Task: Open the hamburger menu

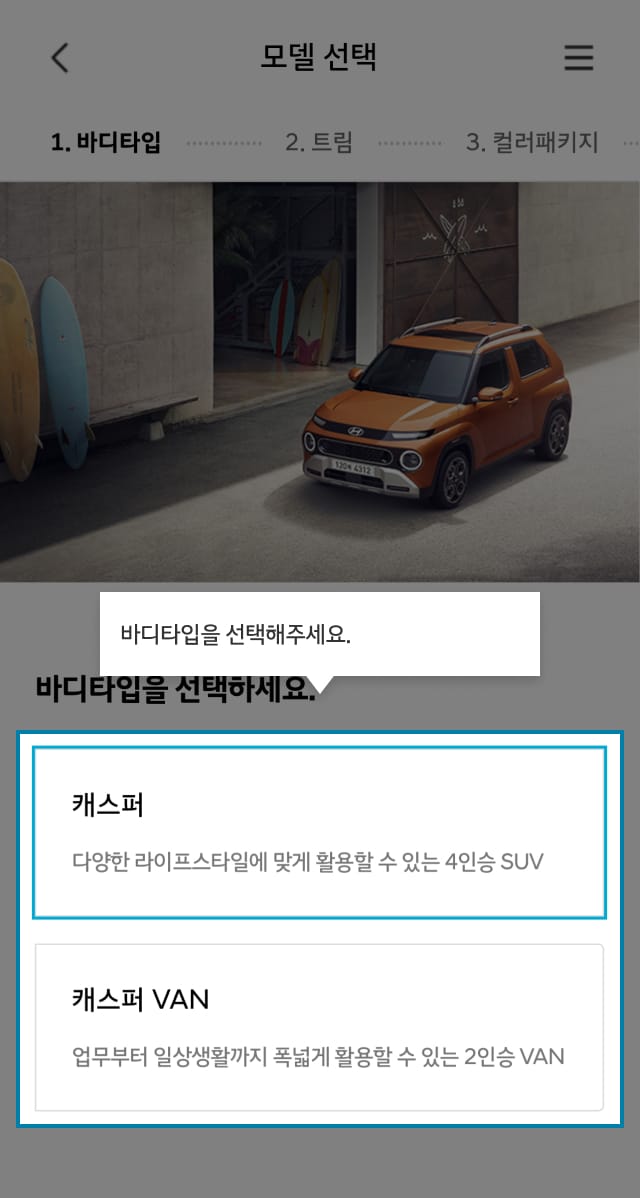Action: (x=578, y=57)
